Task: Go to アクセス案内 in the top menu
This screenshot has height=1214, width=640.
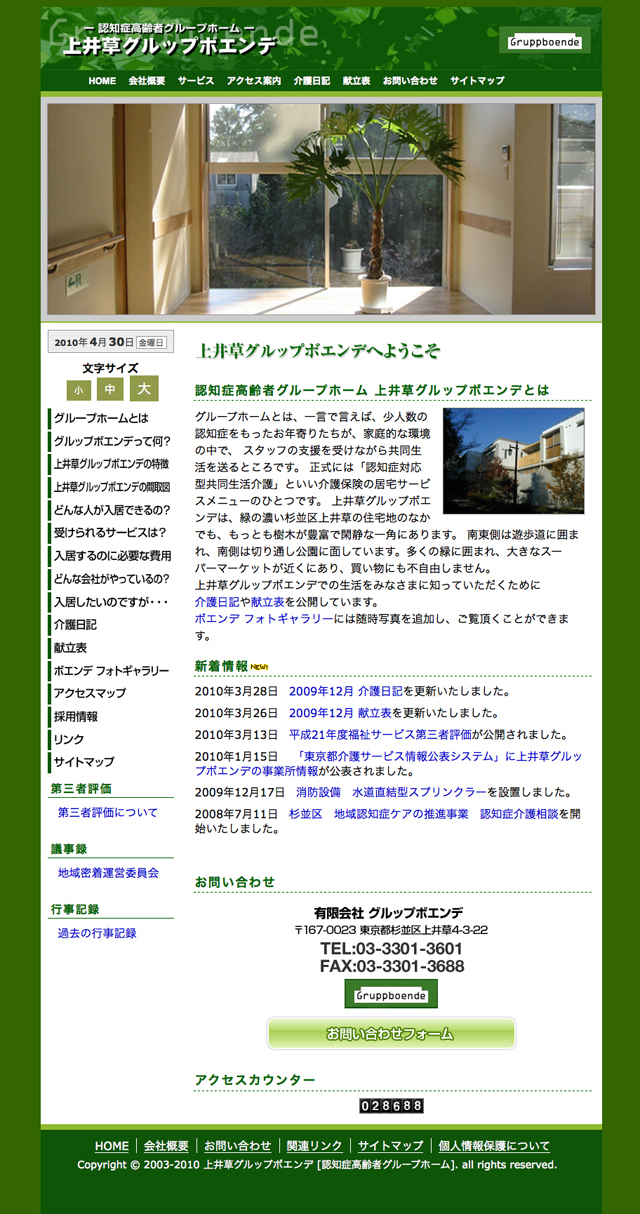Action: [x=253, y=80]
